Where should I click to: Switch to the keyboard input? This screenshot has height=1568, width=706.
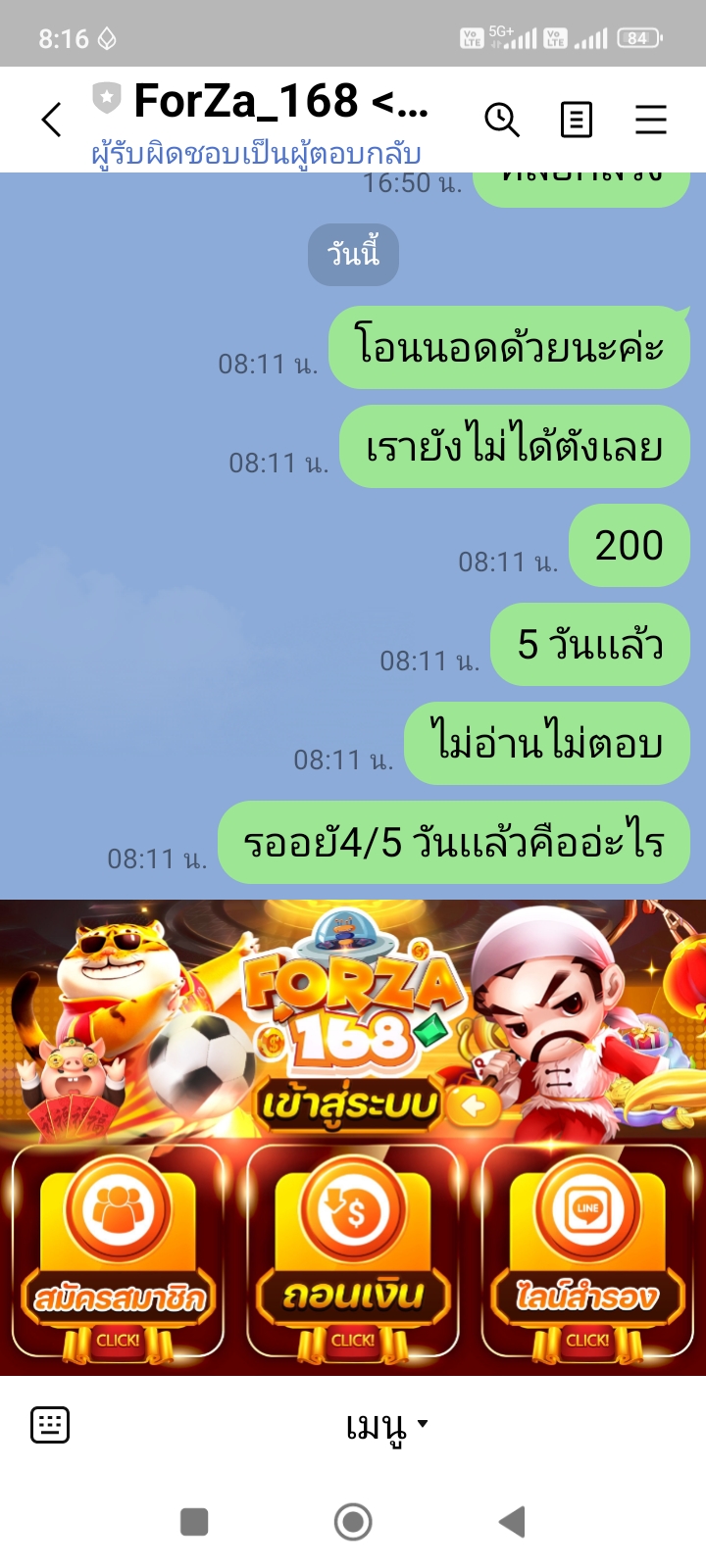pos(50,1424)
